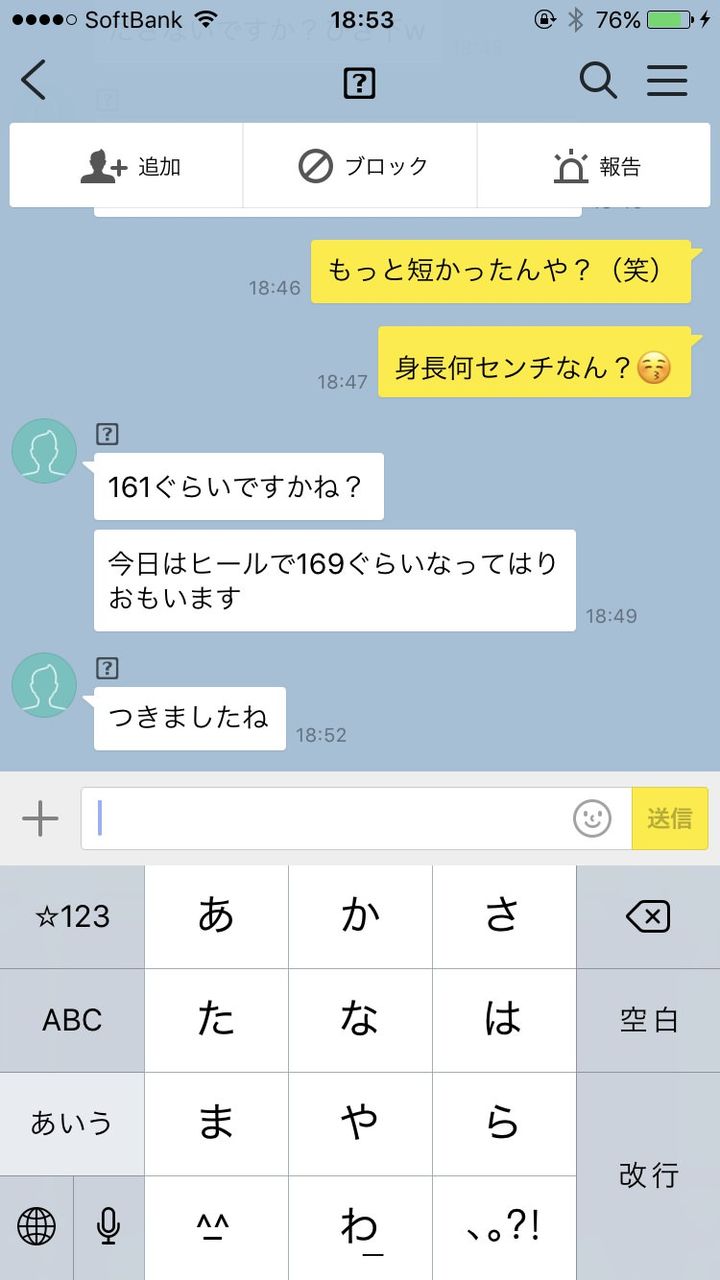Tap the backspace key
Screen dimensions: 720x1280
tap(648, 916)
